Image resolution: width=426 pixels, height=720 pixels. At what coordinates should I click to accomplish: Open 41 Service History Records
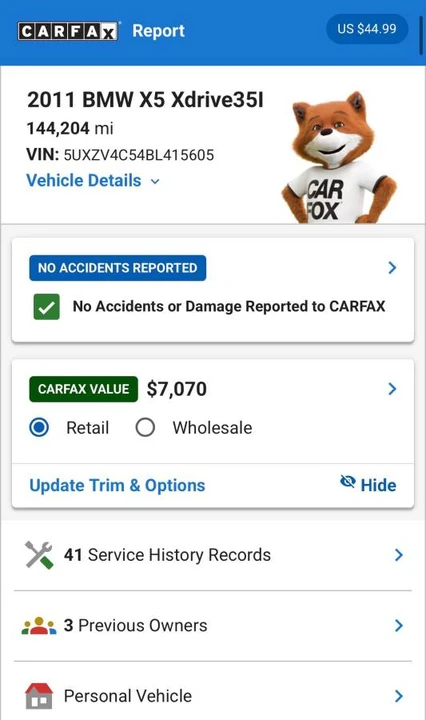(x=213, y=555)
